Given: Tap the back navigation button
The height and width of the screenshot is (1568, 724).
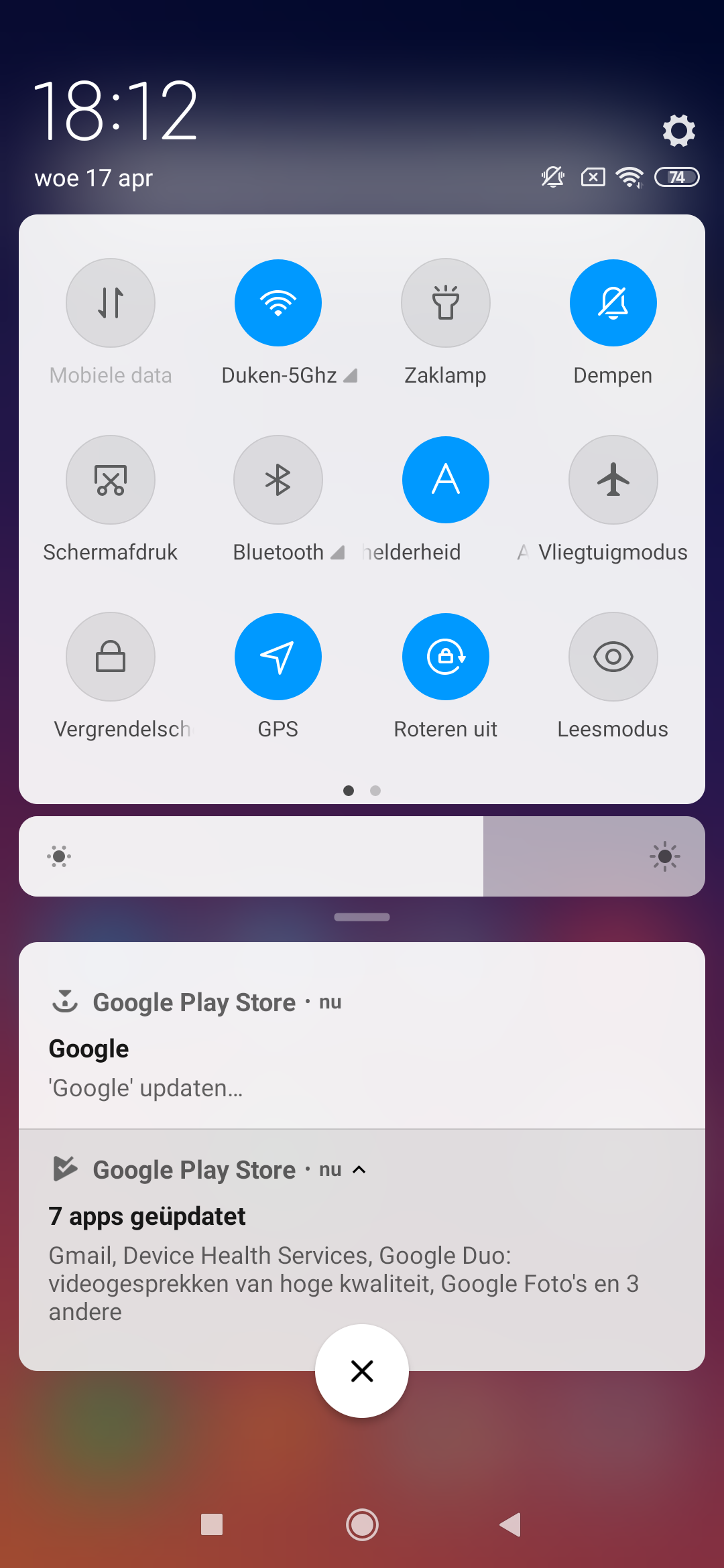Looking at the screenshot, I should click(x=511, y=1525).
